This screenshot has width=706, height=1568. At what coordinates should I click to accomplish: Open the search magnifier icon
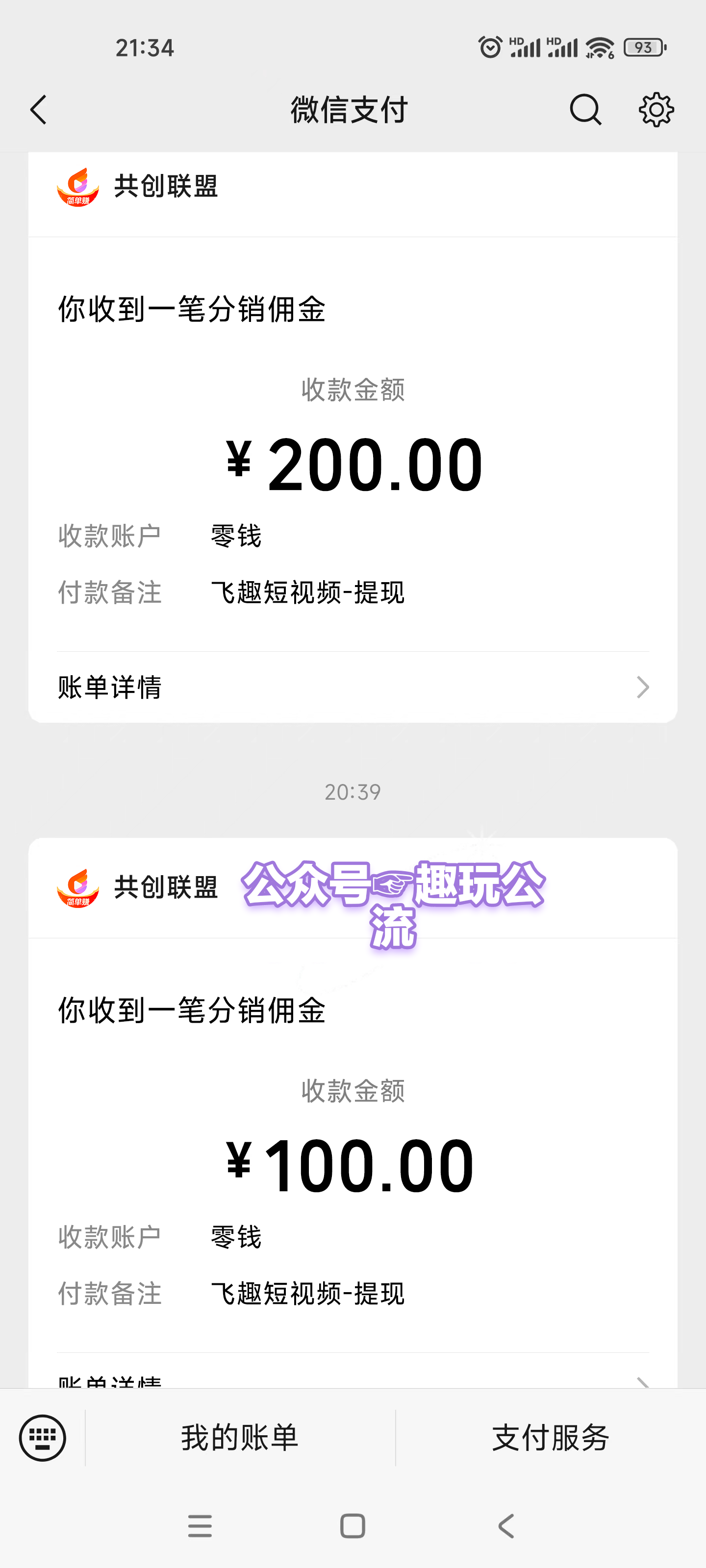click(585, 110)
